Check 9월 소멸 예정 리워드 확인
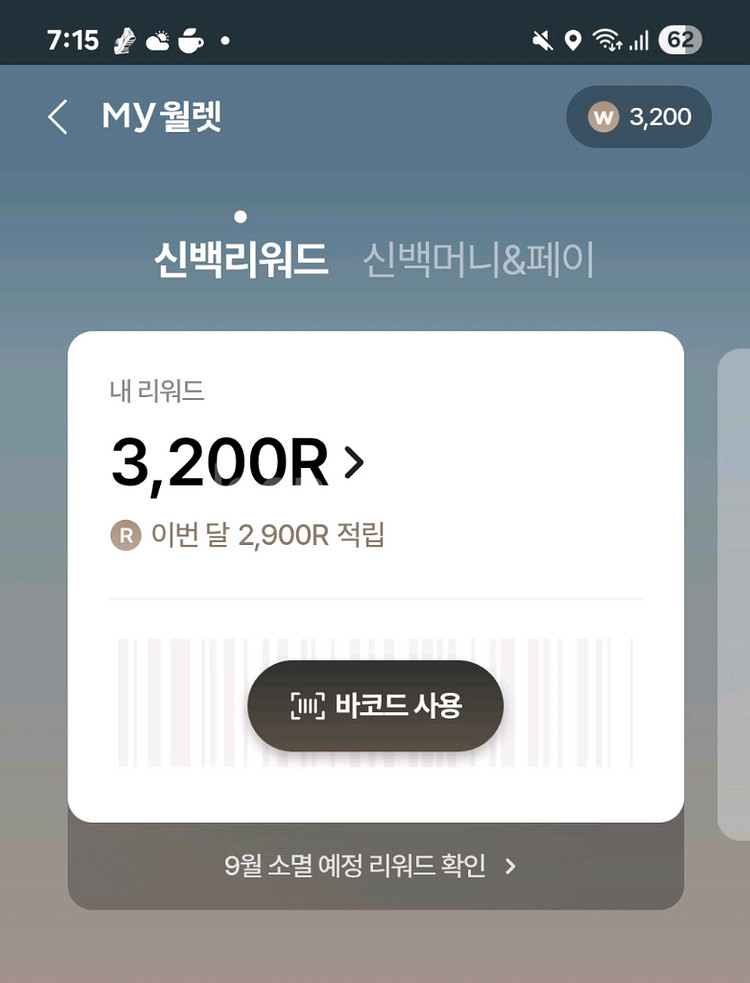The width and height of the screenshot is (750, 983). (372, 866)
